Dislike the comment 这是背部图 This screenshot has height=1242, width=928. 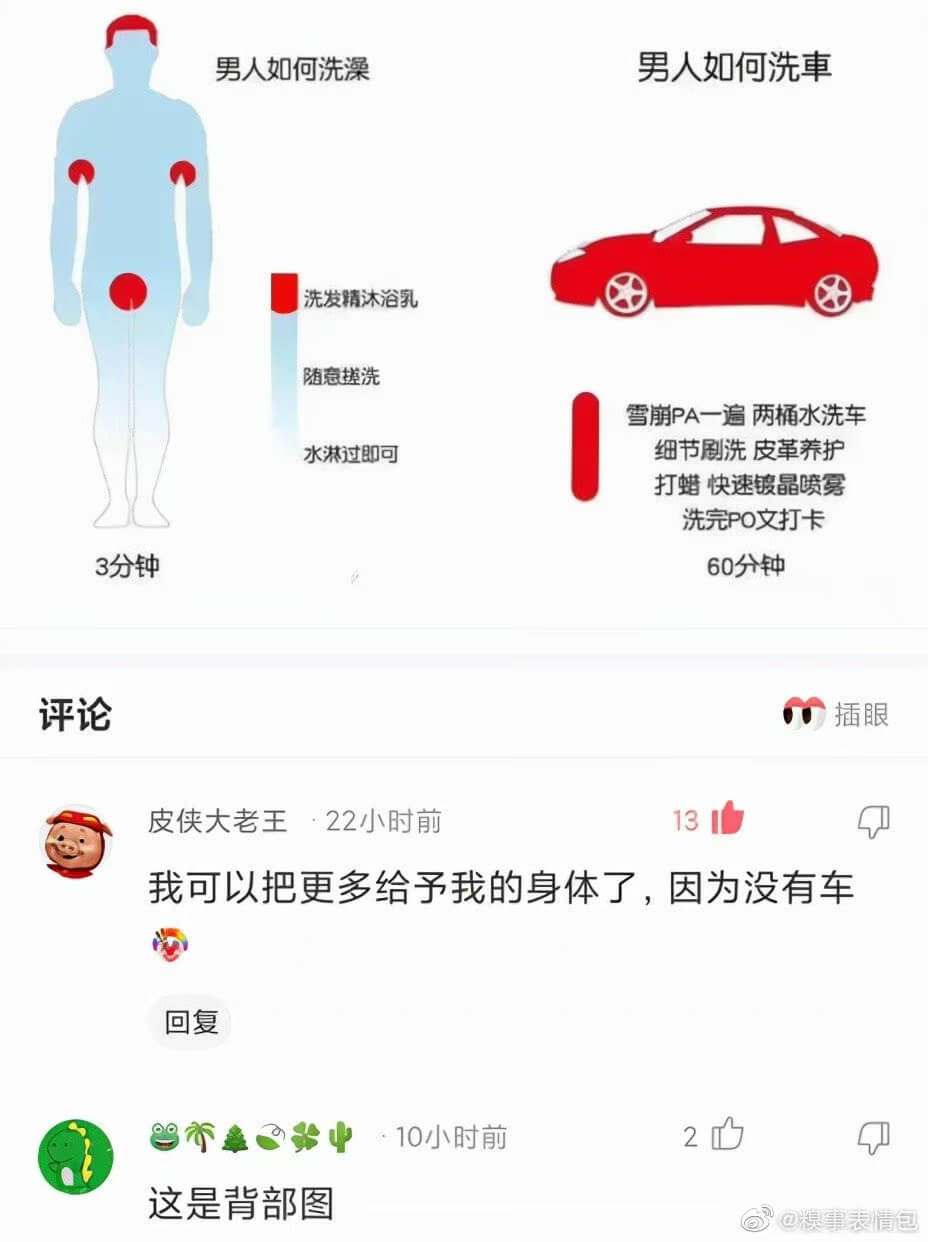pos(873,1137)
